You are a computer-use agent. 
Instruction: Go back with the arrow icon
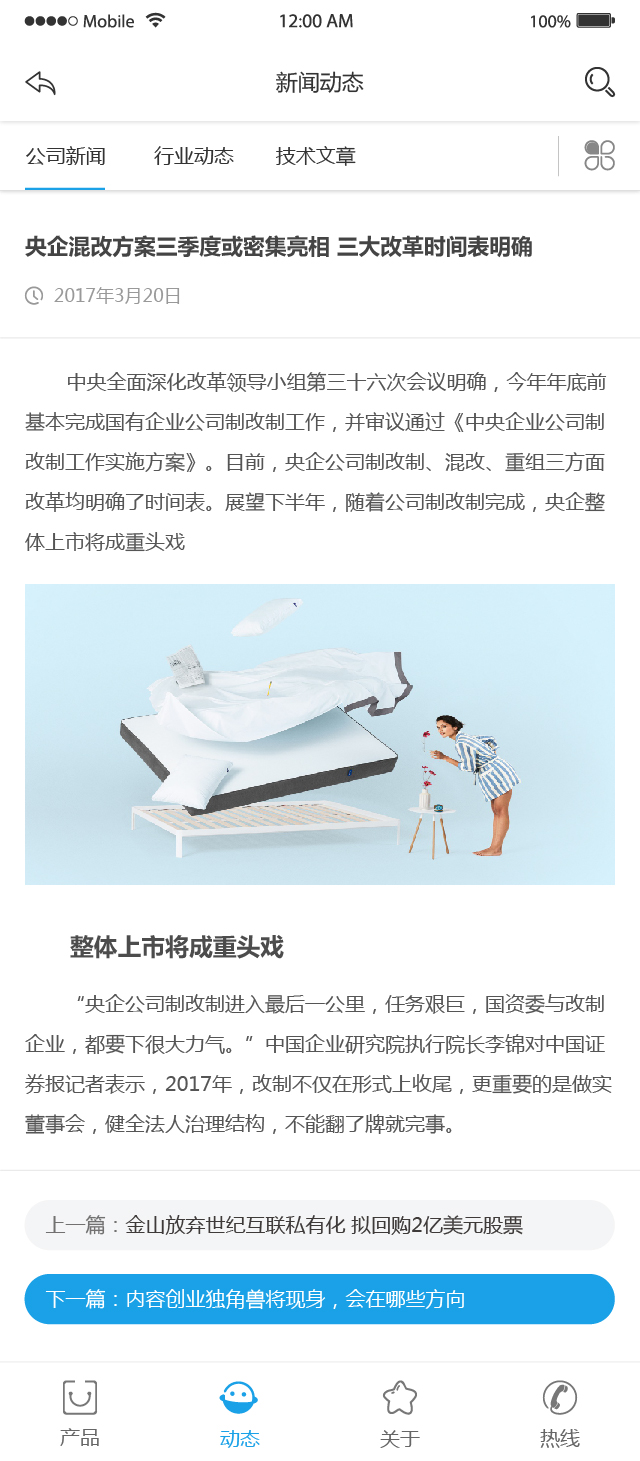pyautogui.click(x=40, y=82)
